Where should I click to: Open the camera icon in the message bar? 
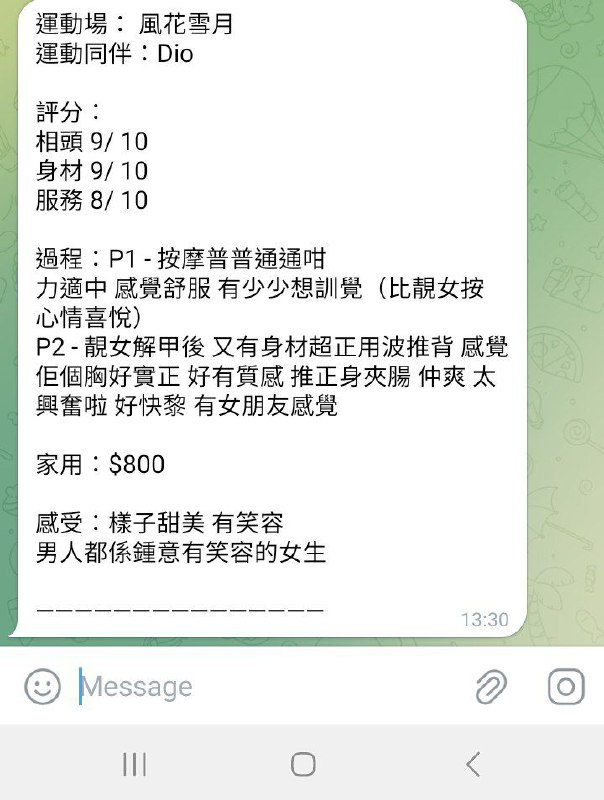pyautogui.click(x=566, y=687)
